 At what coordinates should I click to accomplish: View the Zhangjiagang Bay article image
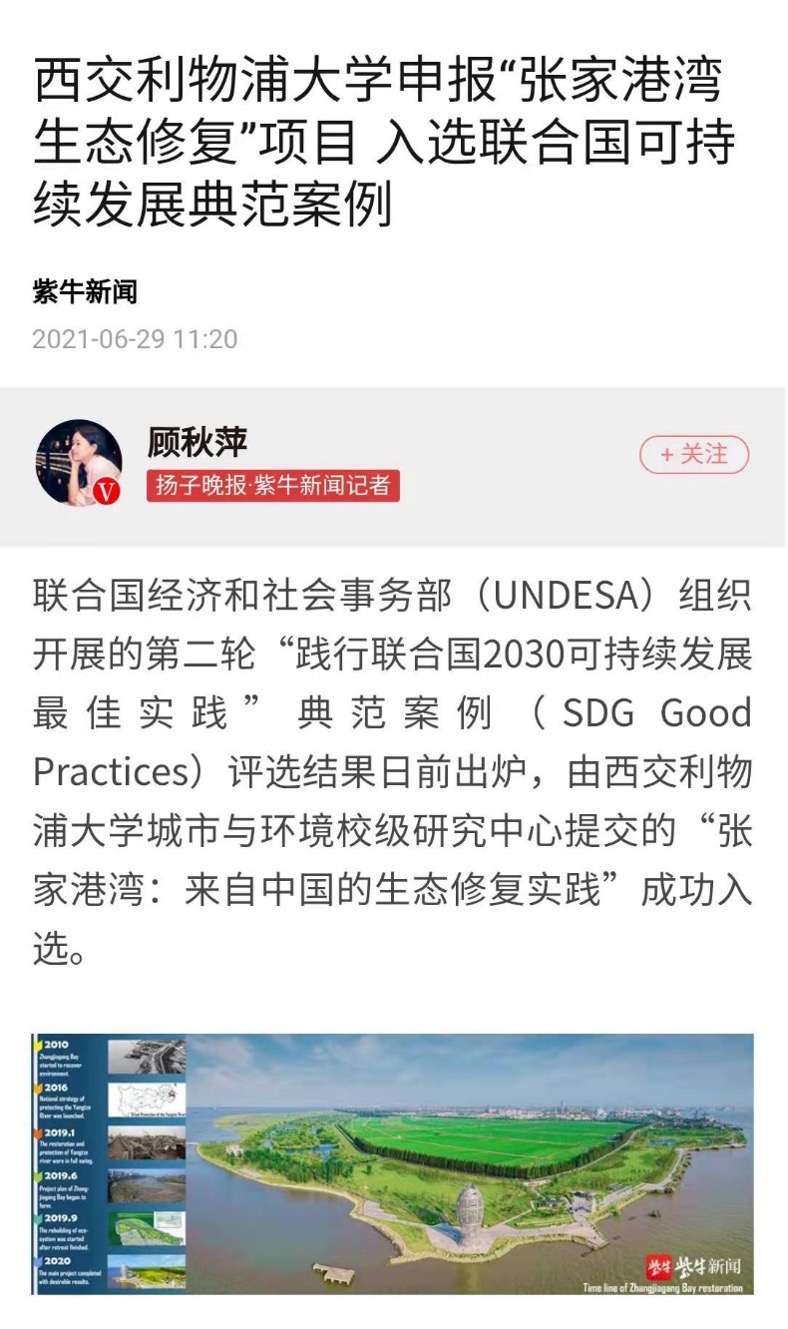[x=392, y=1164]
